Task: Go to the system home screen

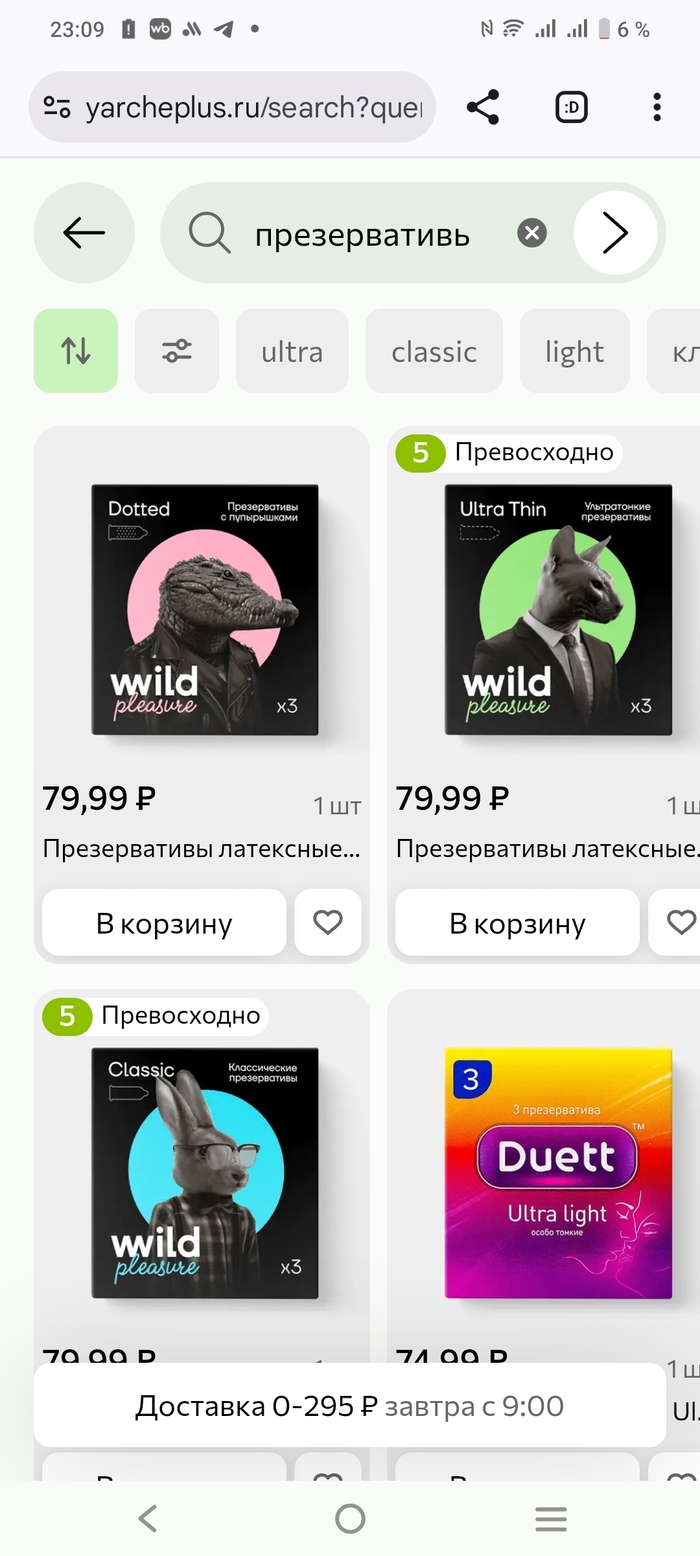Action: point(350,1519)
